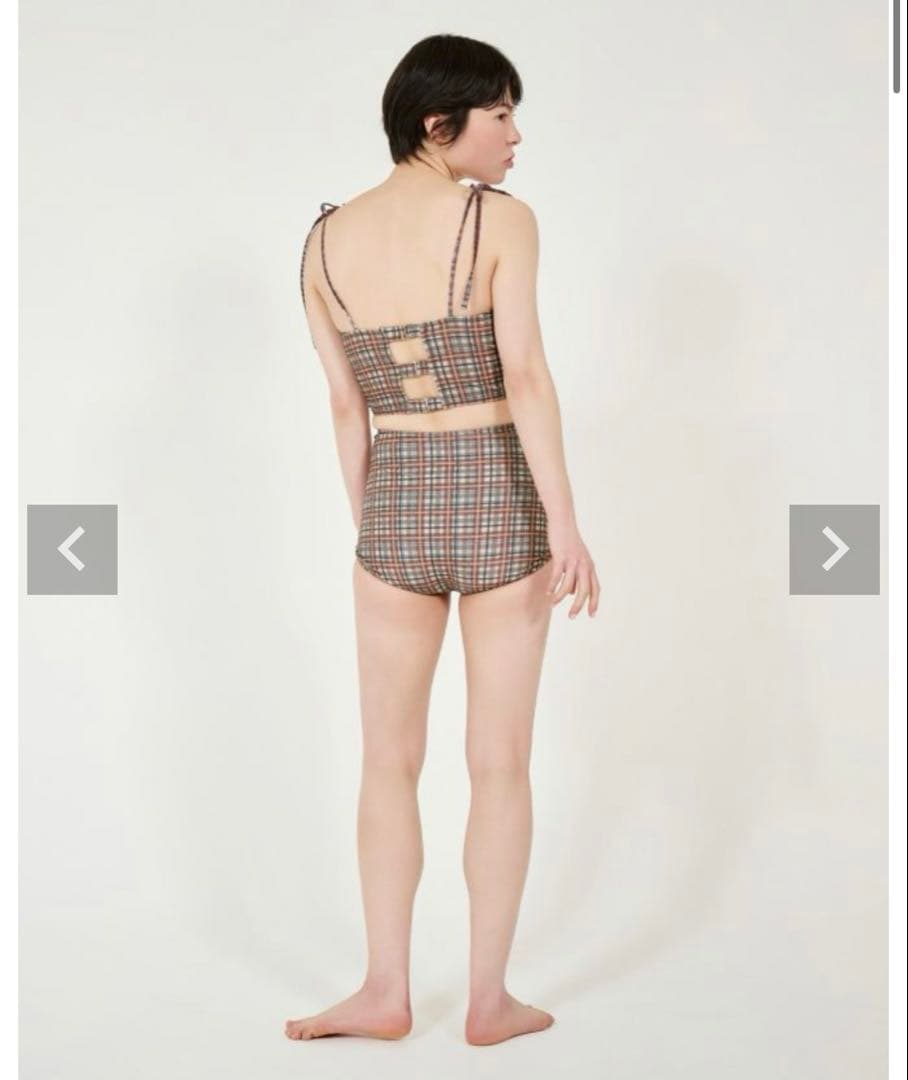Advance to the next product image
Screen dimensions: 908x1080
click(x=834, y=549)
